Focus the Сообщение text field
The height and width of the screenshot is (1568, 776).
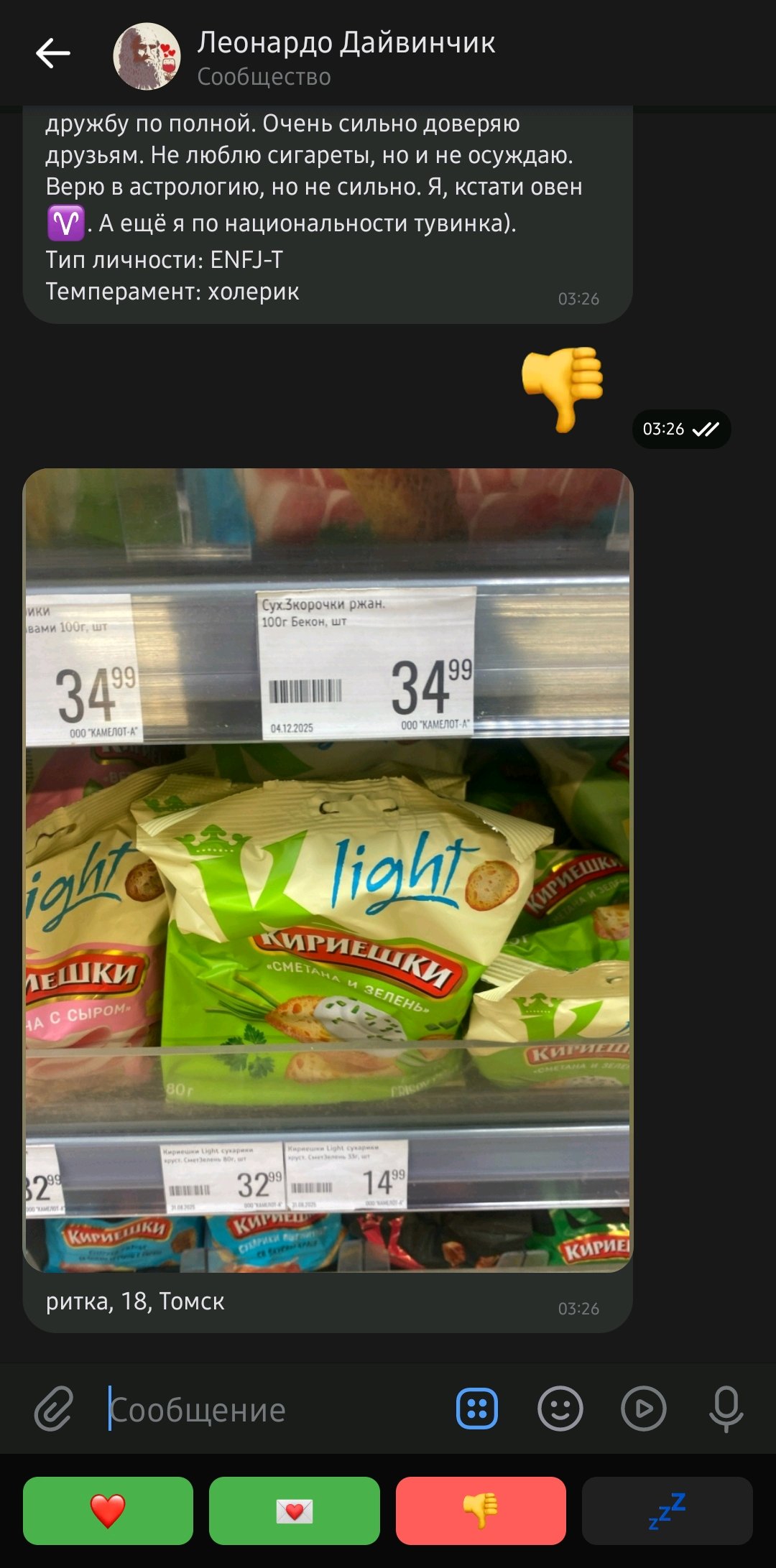[x=273, y=1409]
